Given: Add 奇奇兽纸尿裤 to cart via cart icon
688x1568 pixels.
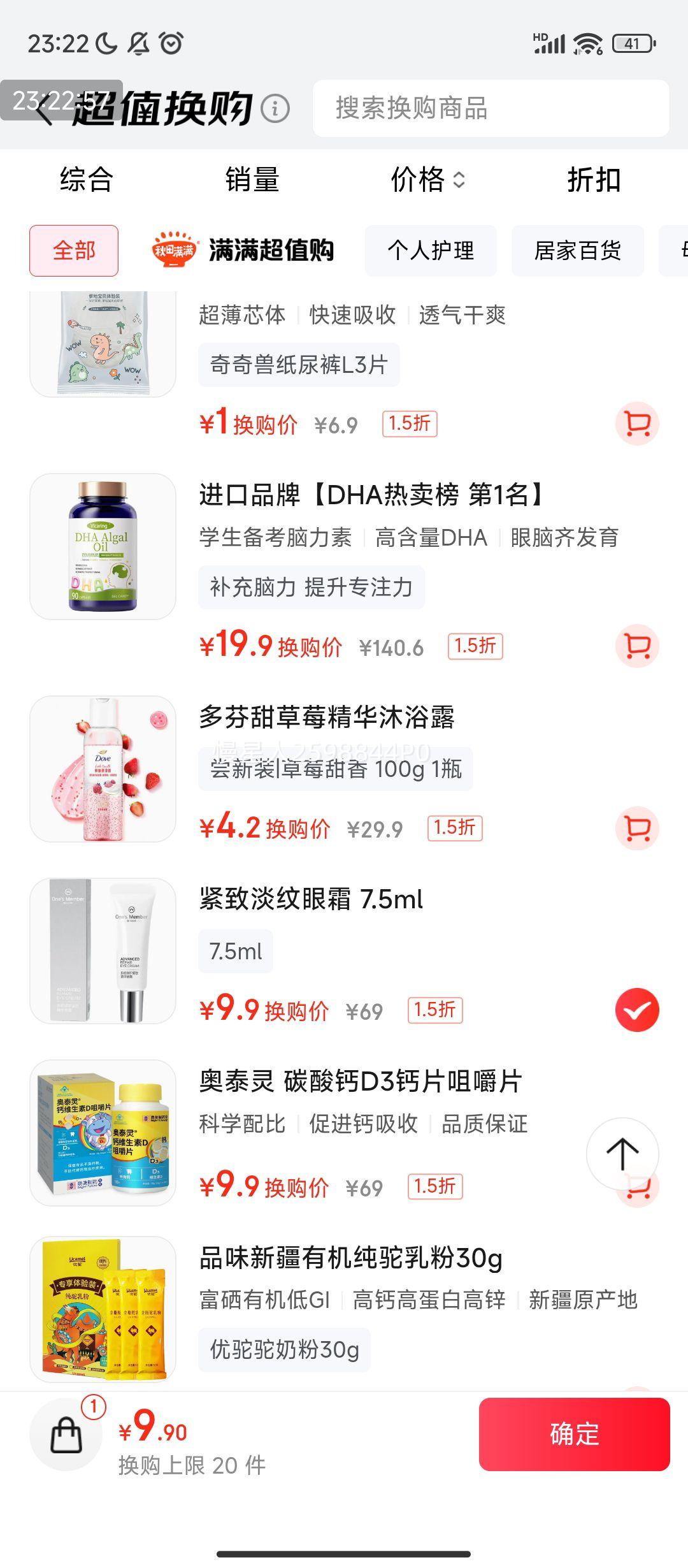Looking at the screenshot, I should [x=637, y=422].
